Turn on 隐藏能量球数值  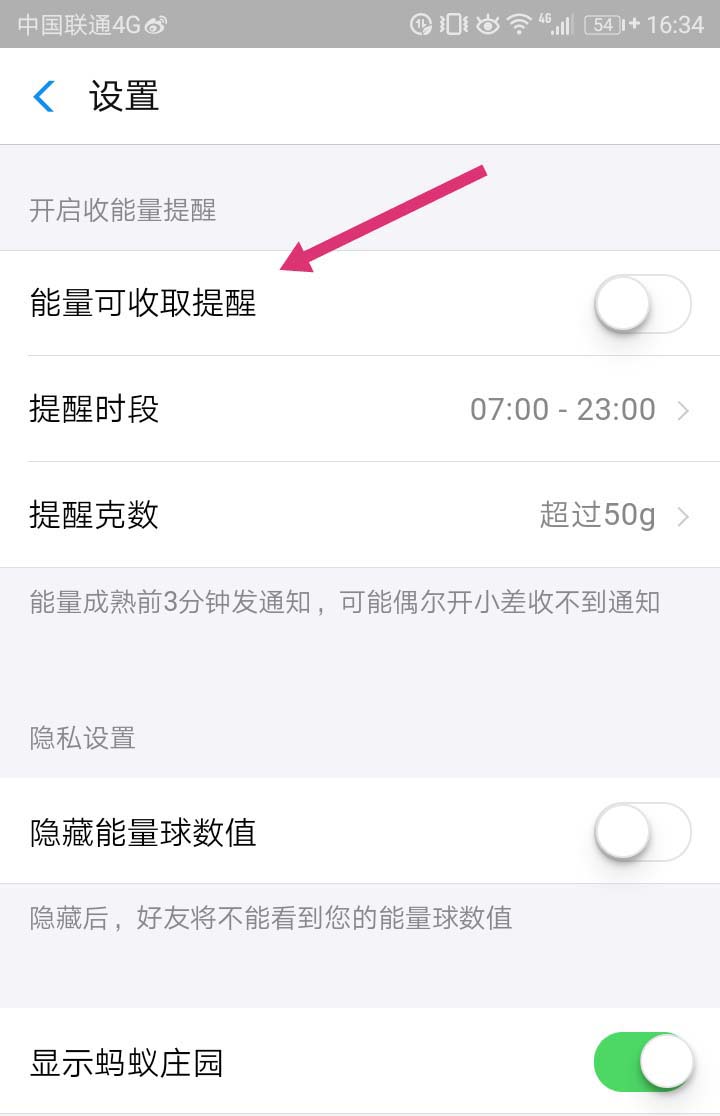click(642, 832)
